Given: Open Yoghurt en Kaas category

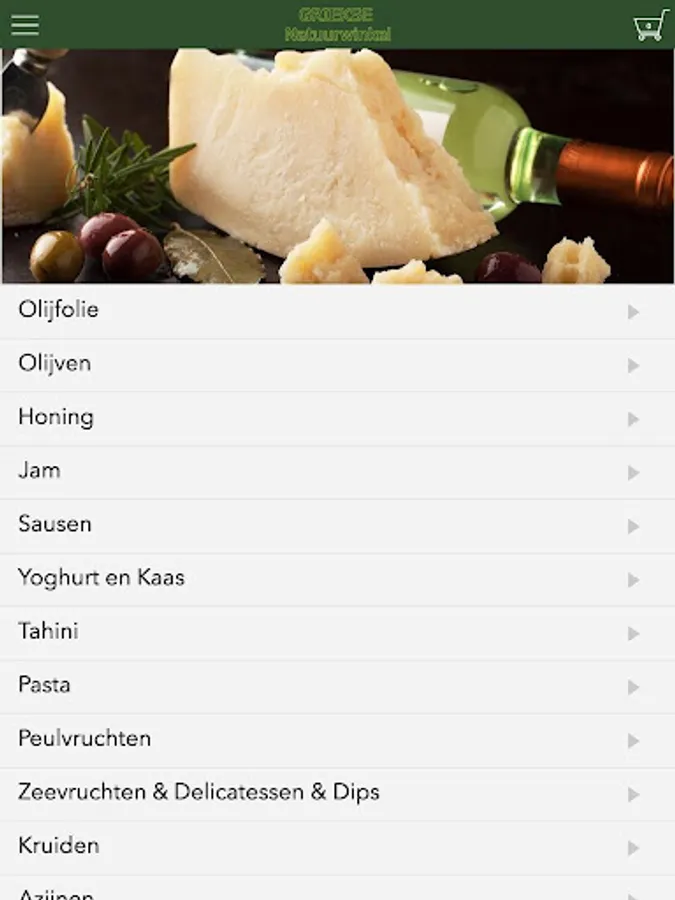Looking at the screenshot, I should [x=337, y=579].
